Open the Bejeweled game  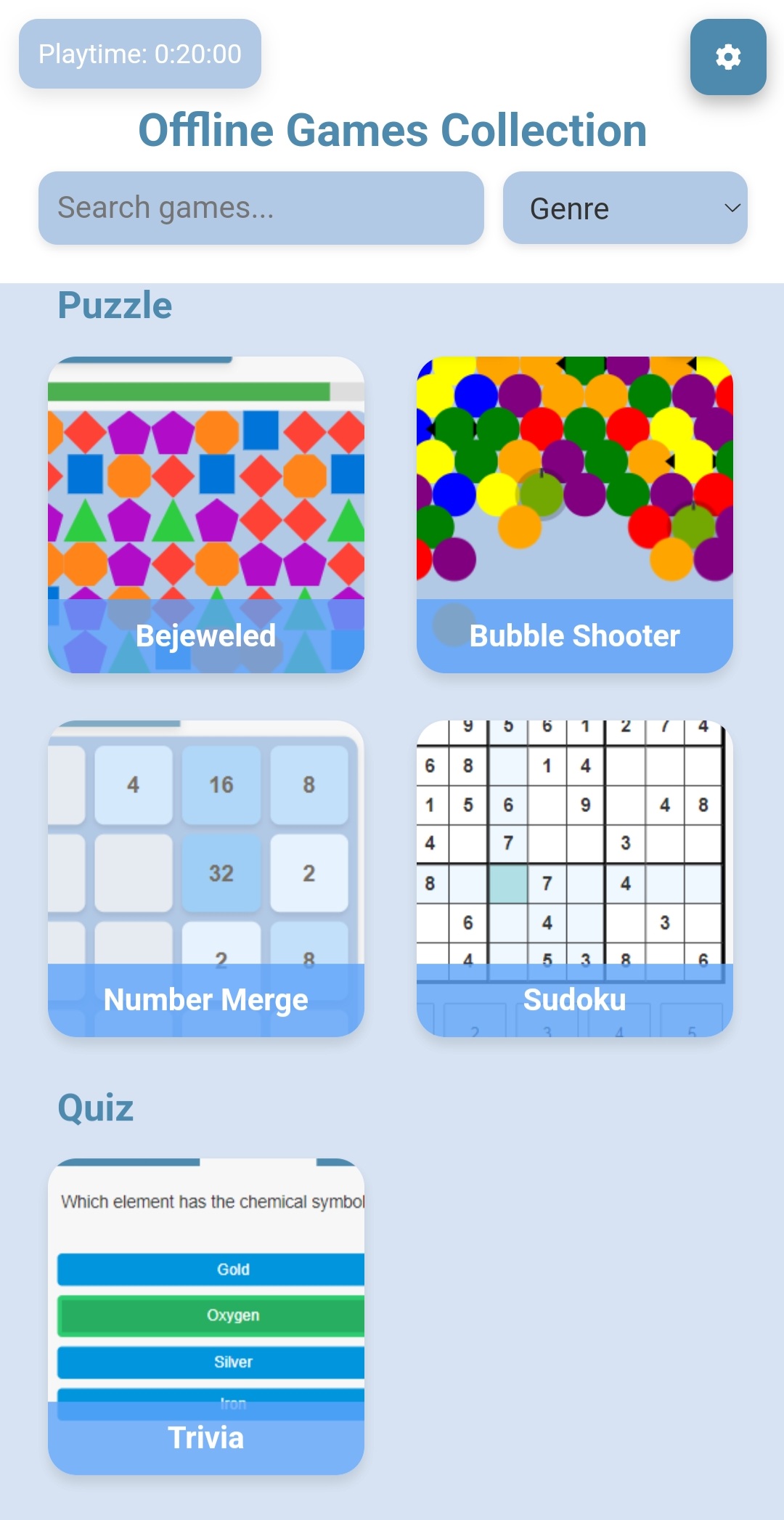point(206,514)
